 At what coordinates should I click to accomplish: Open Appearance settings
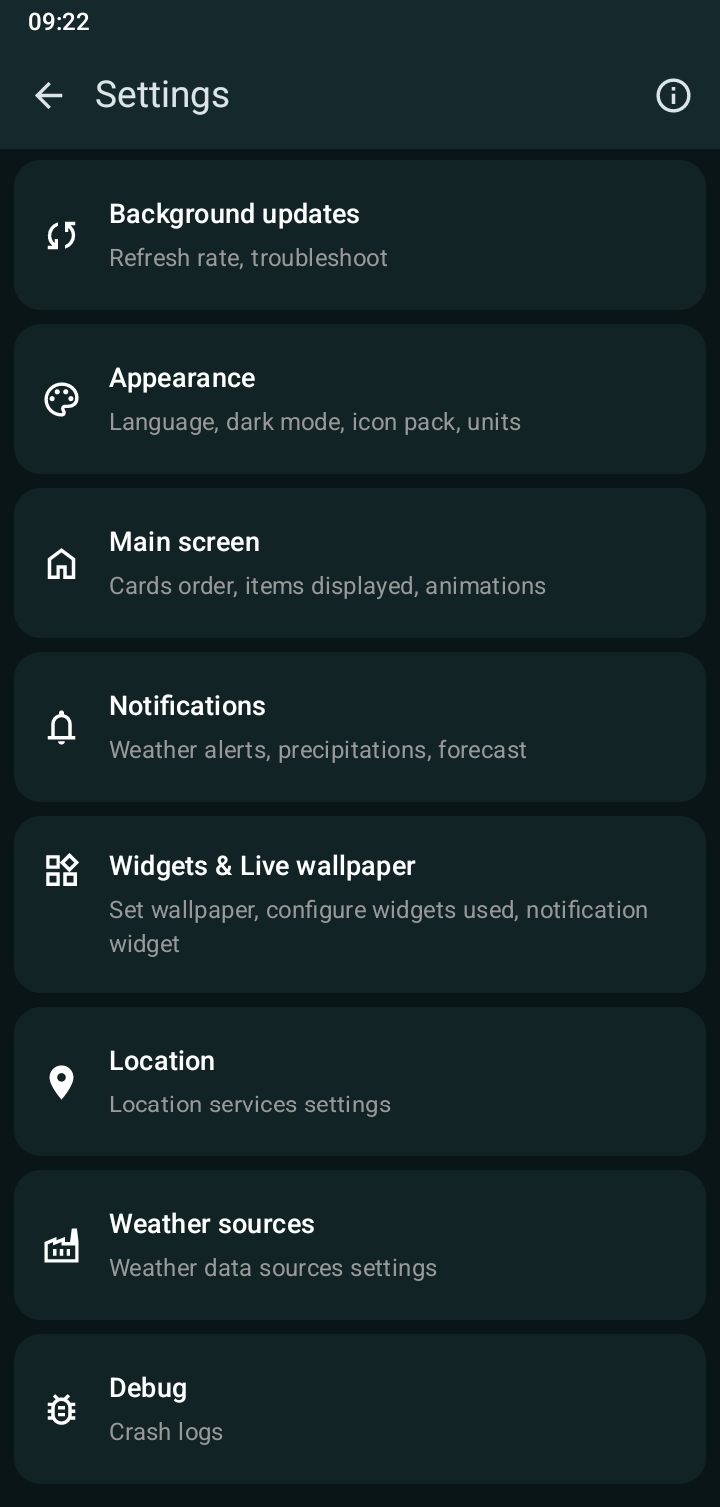[360, 399]
